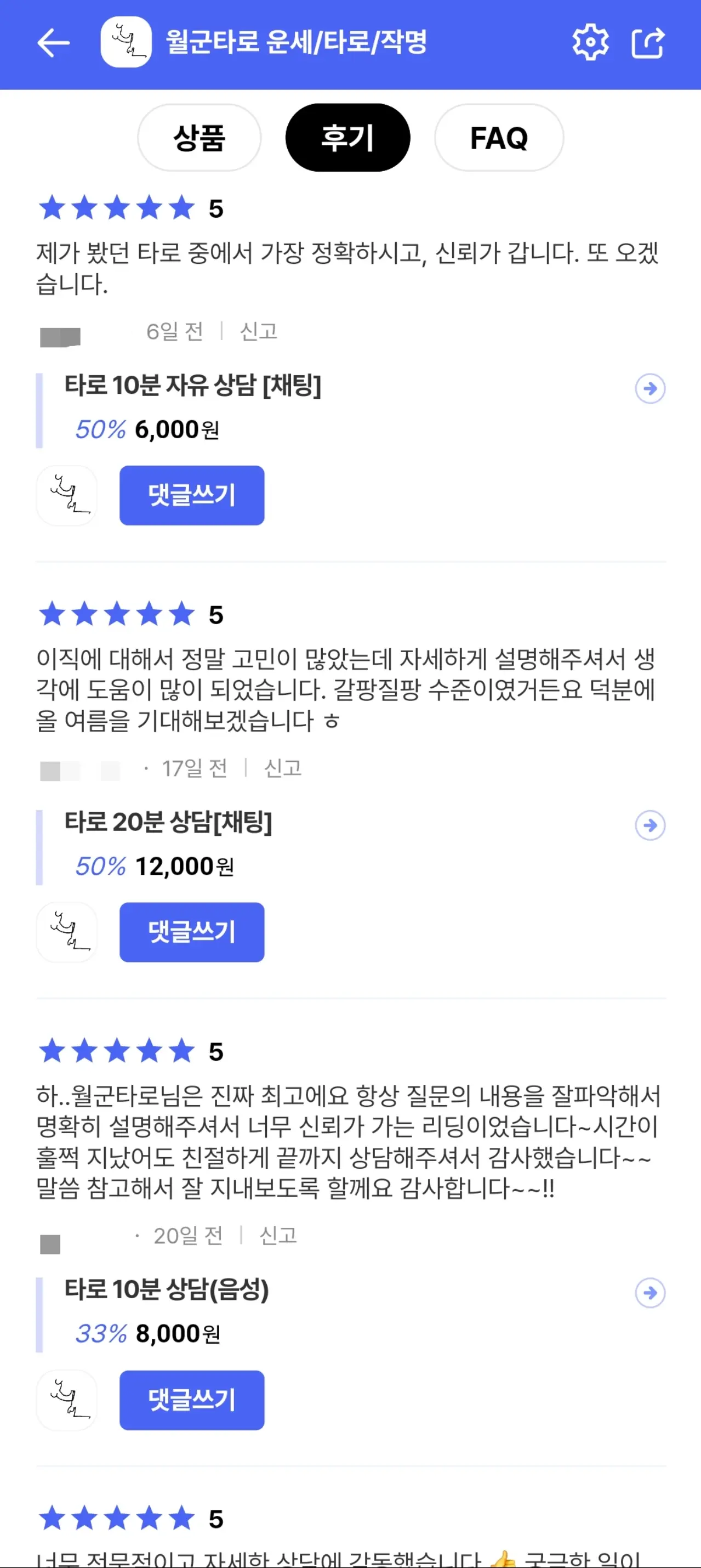
Task: Open the FAQ tab
Action: coord(499,138)
